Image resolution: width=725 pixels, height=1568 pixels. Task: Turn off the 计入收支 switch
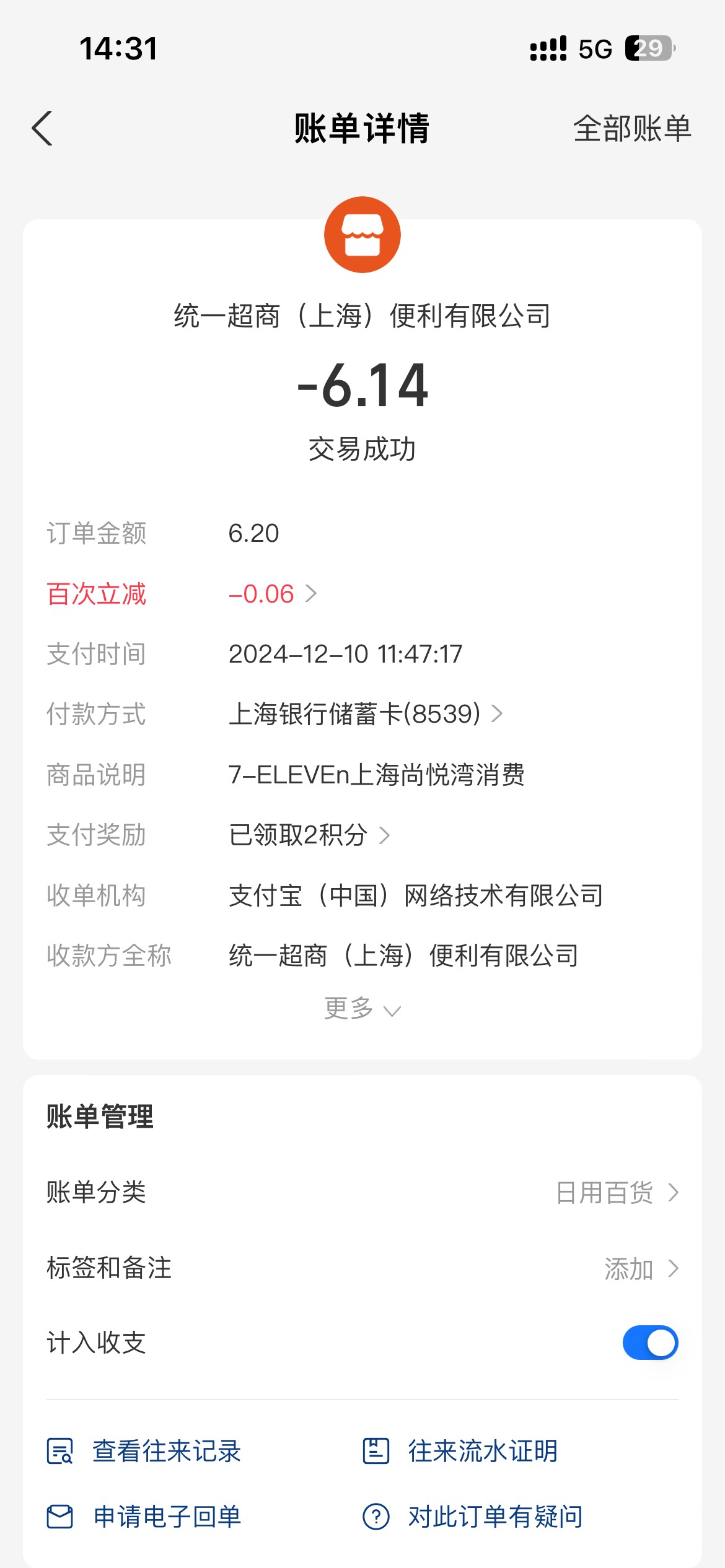pyautogui.click(x=650, y=1343)
